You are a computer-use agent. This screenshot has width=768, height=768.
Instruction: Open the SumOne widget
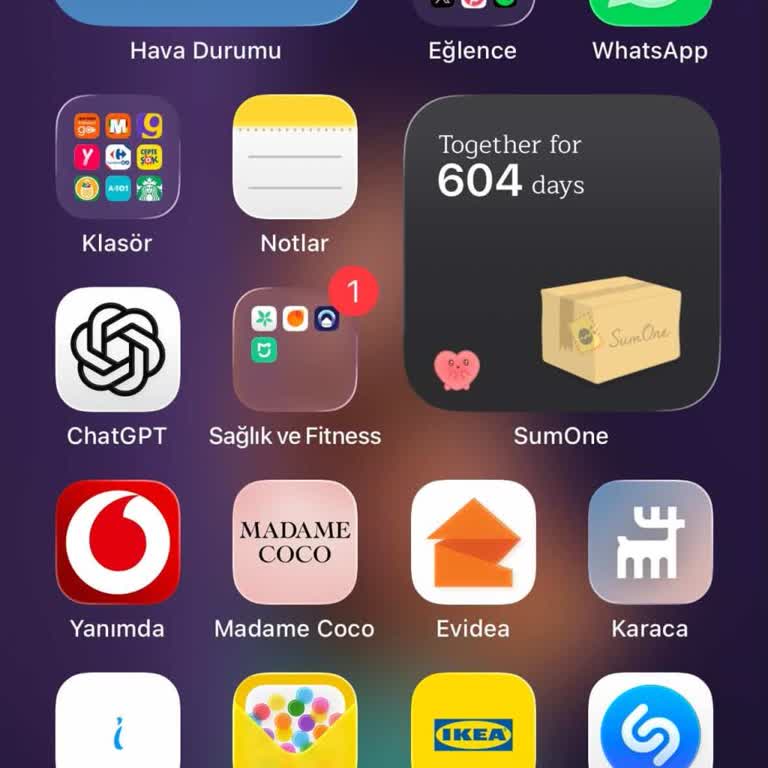[x=561, y=253]
